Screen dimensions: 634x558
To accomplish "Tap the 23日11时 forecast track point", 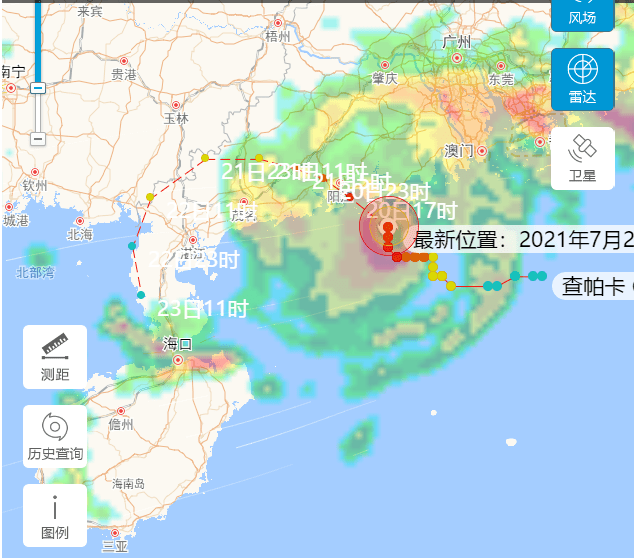I will [141, 295].
